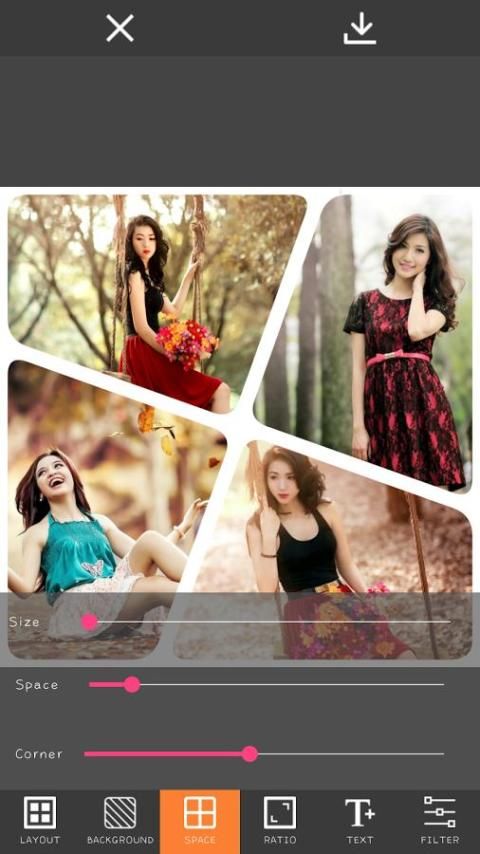
Task: Save the collage with the download icon
Action: [360, 29]
